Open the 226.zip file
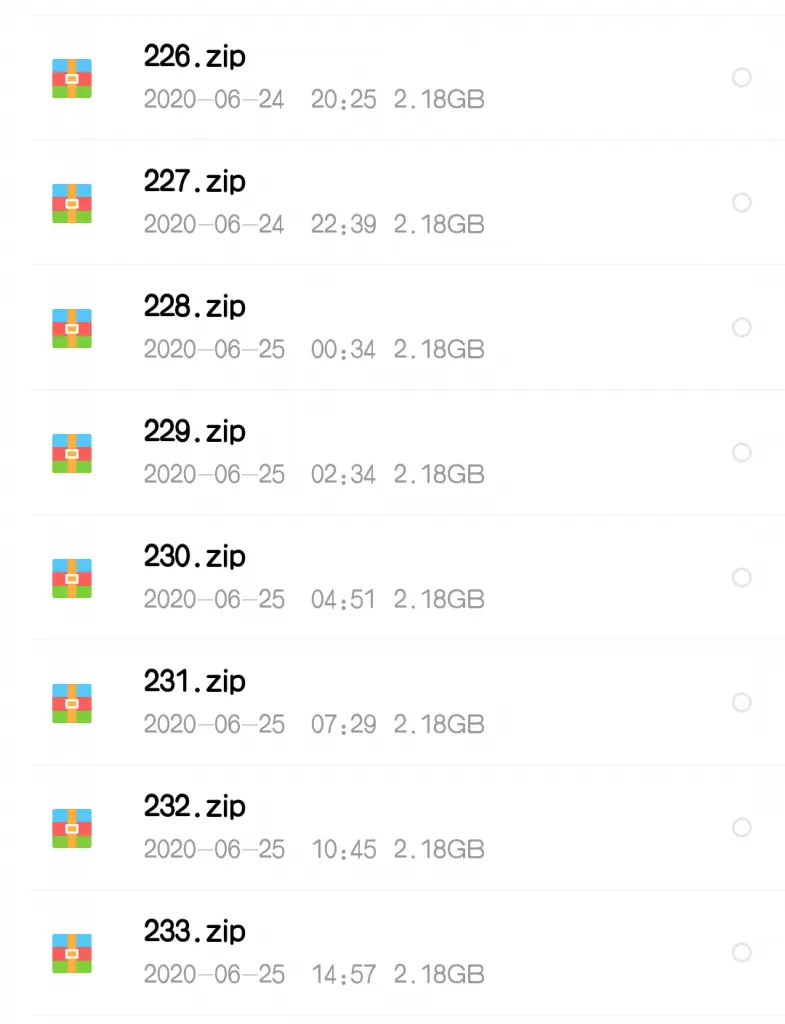Viewport: 785px width, 1024px height. (195, 57)
